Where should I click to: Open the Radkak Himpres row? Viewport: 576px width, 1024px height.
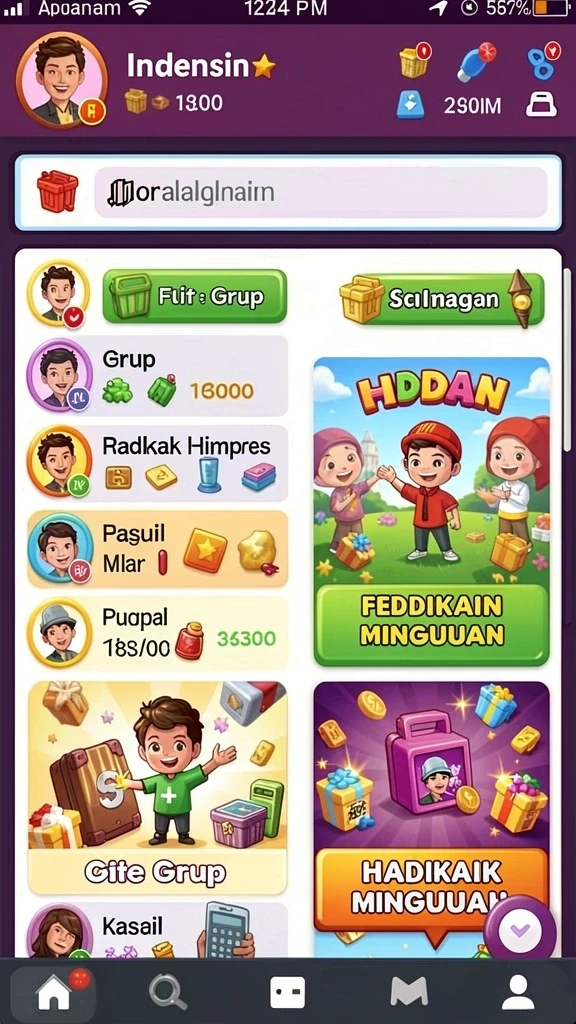[157, 463]
